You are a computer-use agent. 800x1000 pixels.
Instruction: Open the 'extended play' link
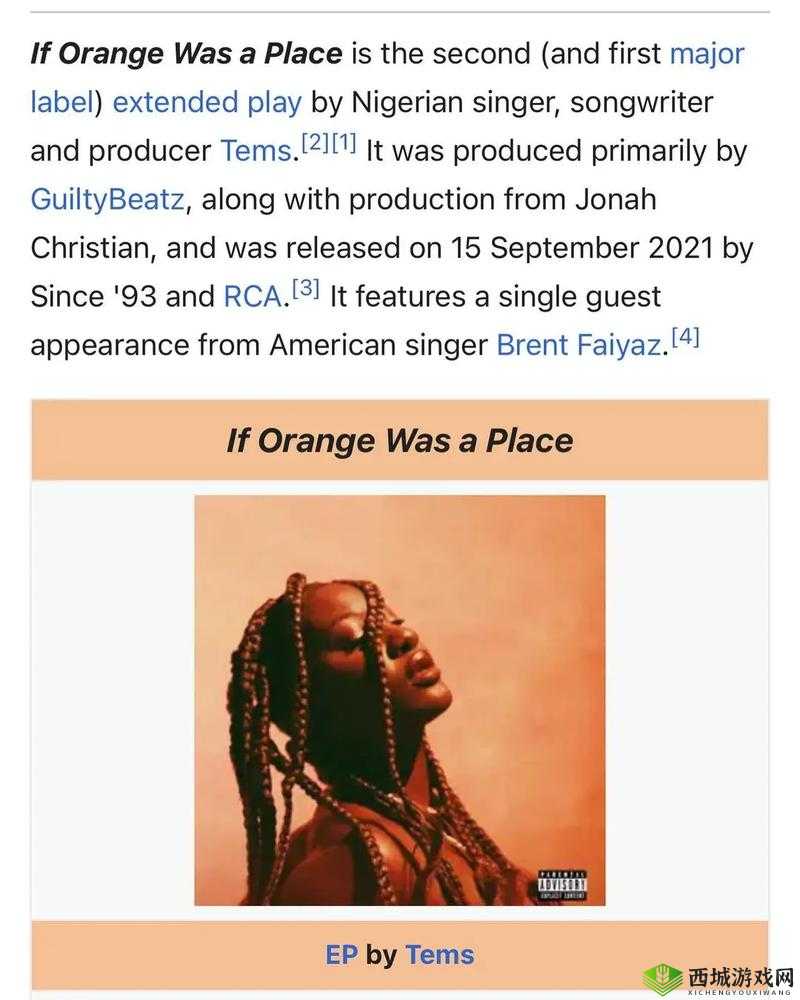207,102
